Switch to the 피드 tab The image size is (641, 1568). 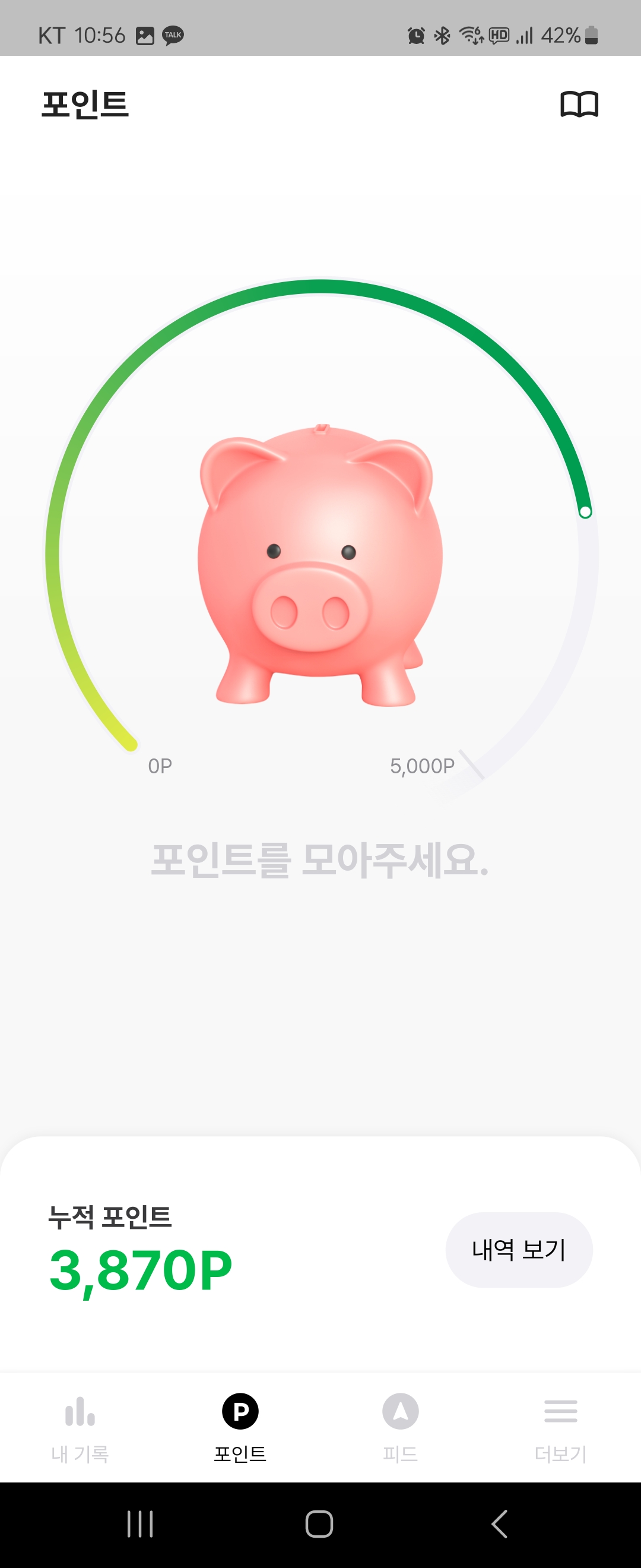coord(400,1434)
